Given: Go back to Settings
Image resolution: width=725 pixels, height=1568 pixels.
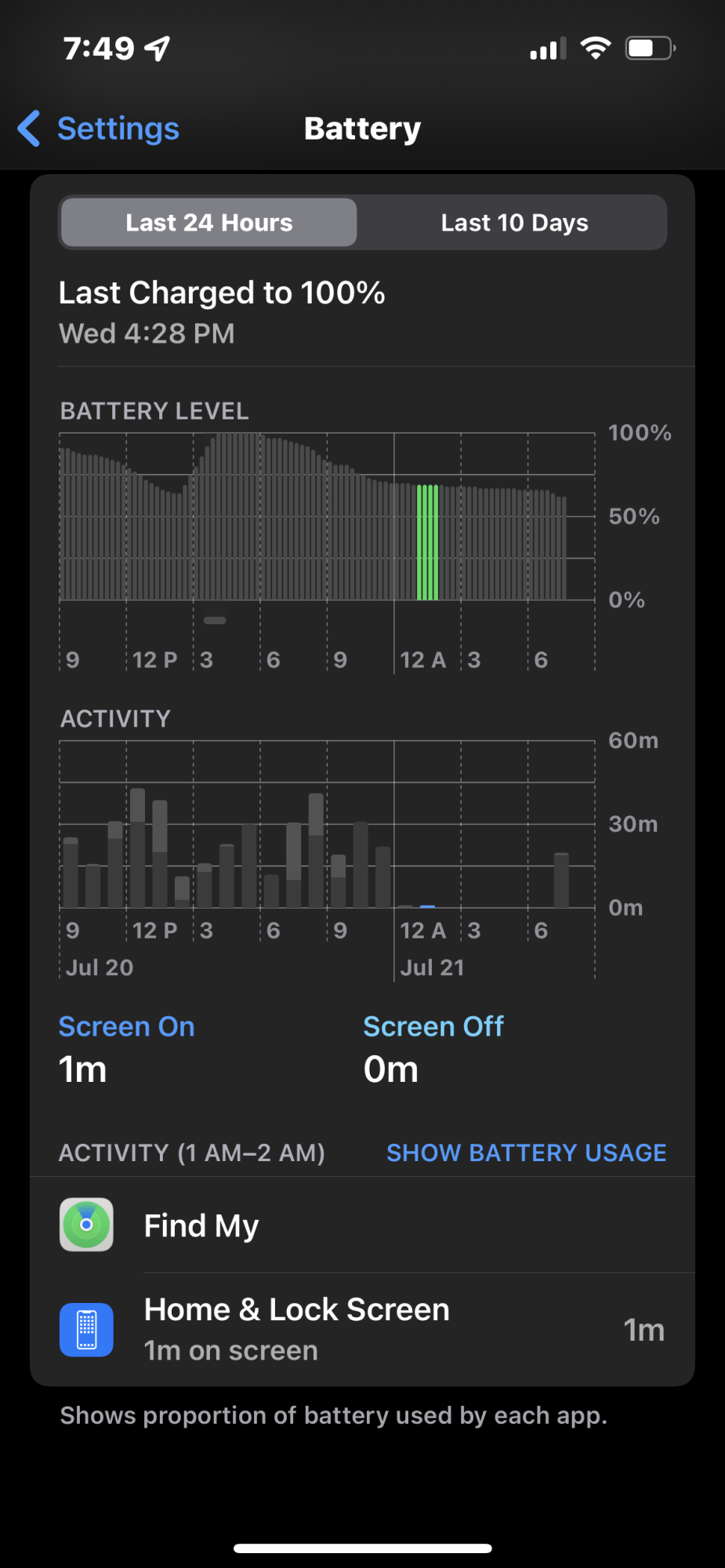Looking at the screenshot, I should pos(100,129).
